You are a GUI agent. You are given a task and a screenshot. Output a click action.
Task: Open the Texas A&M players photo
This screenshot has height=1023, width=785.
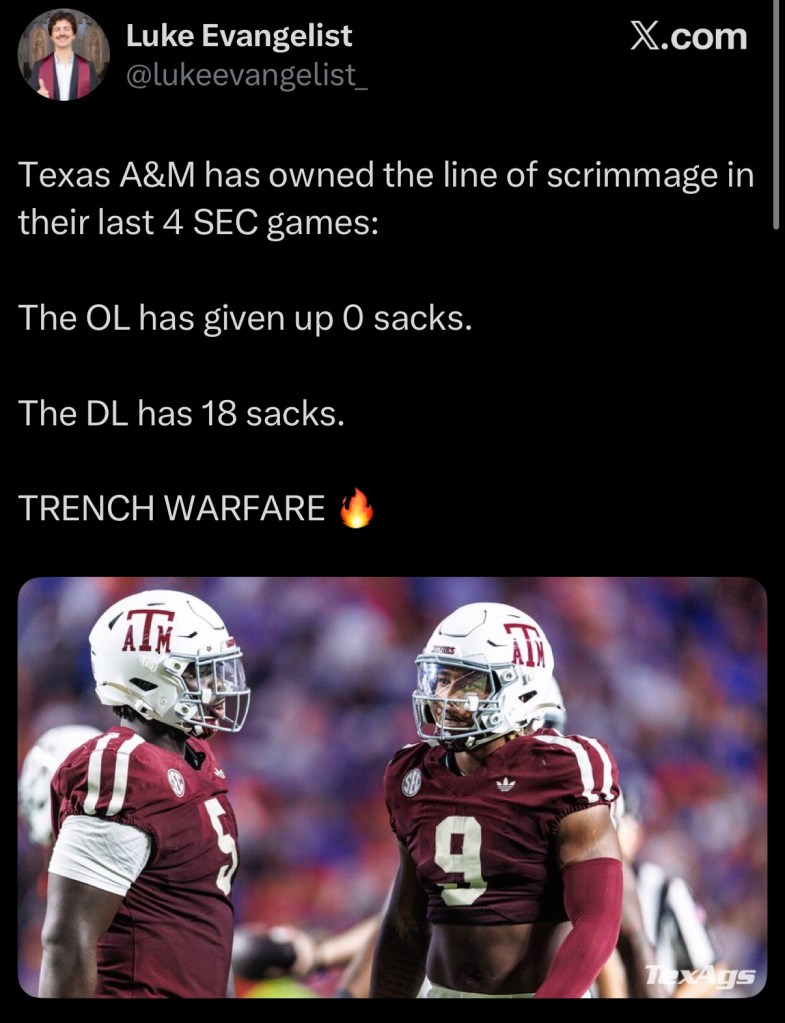(x=392, y=787)
